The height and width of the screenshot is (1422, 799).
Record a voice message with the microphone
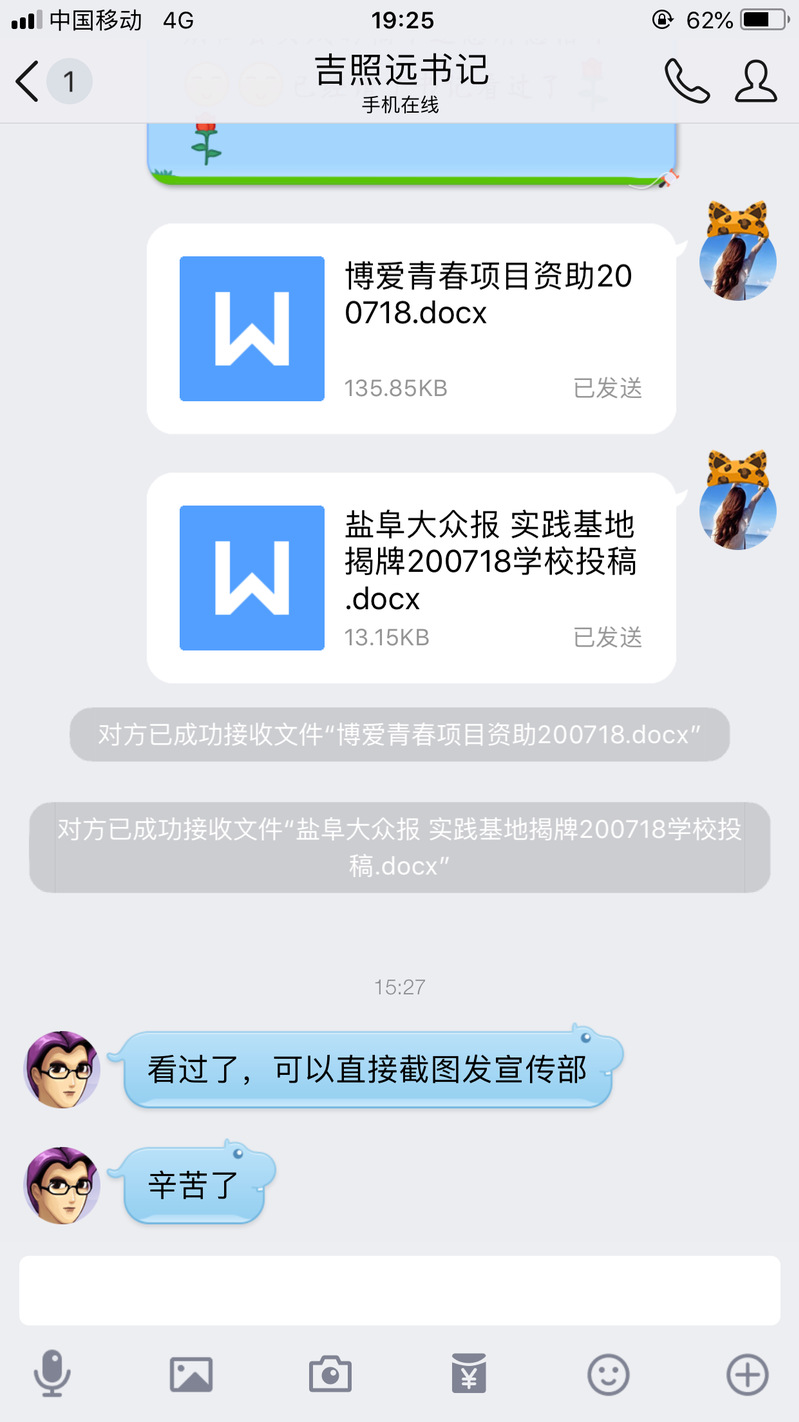point(52,1373)
